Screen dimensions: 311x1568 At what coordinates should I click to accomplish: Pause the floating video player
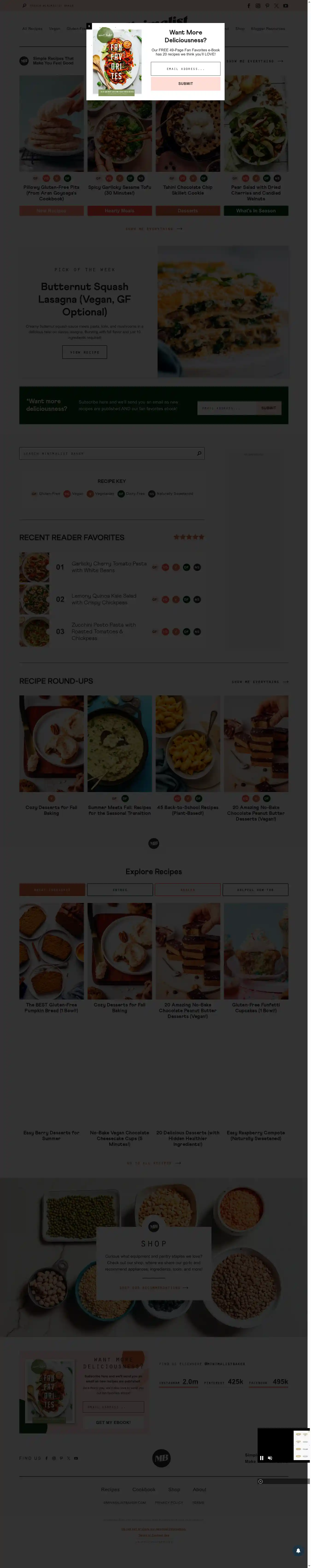coord(262,1458)
